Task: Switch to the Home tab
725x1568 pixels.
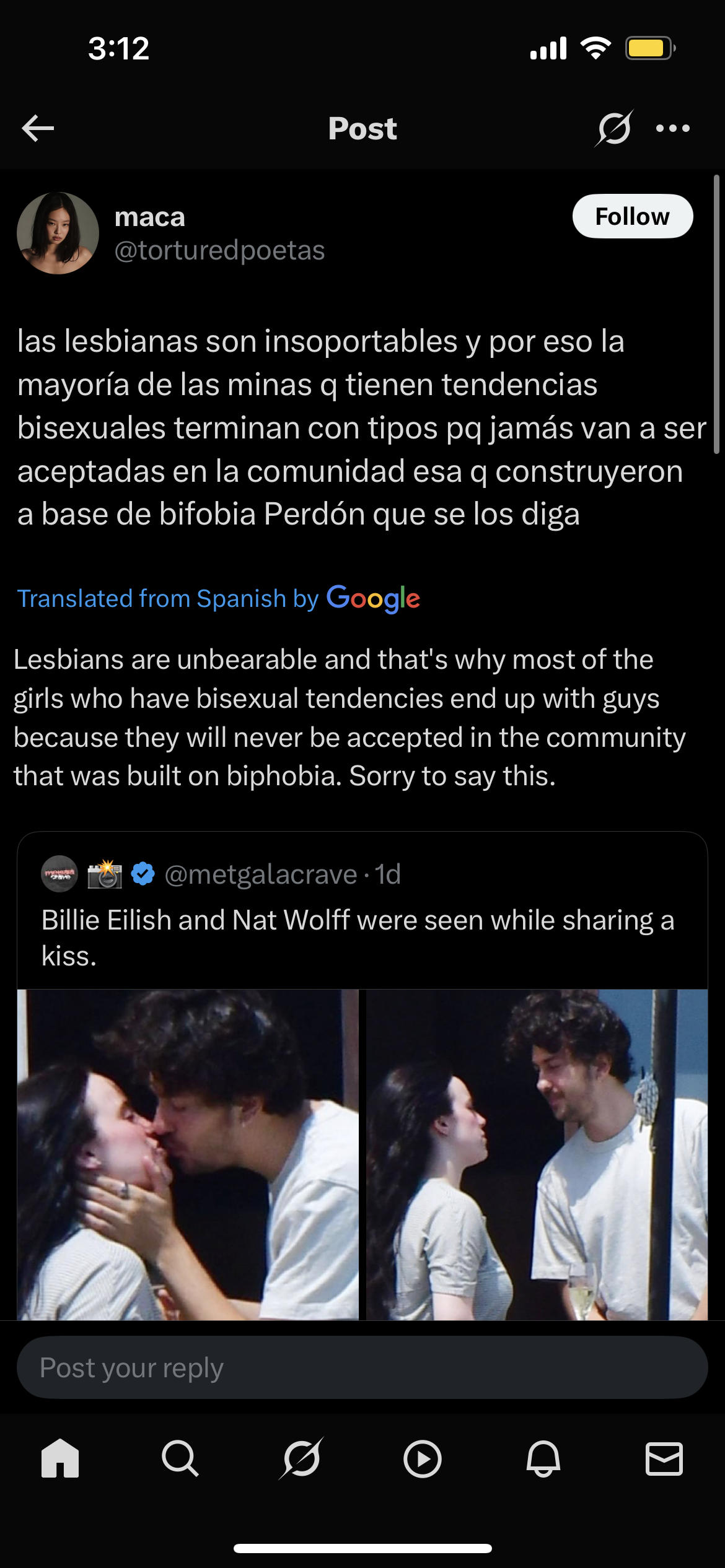Action: point(60,1459)
